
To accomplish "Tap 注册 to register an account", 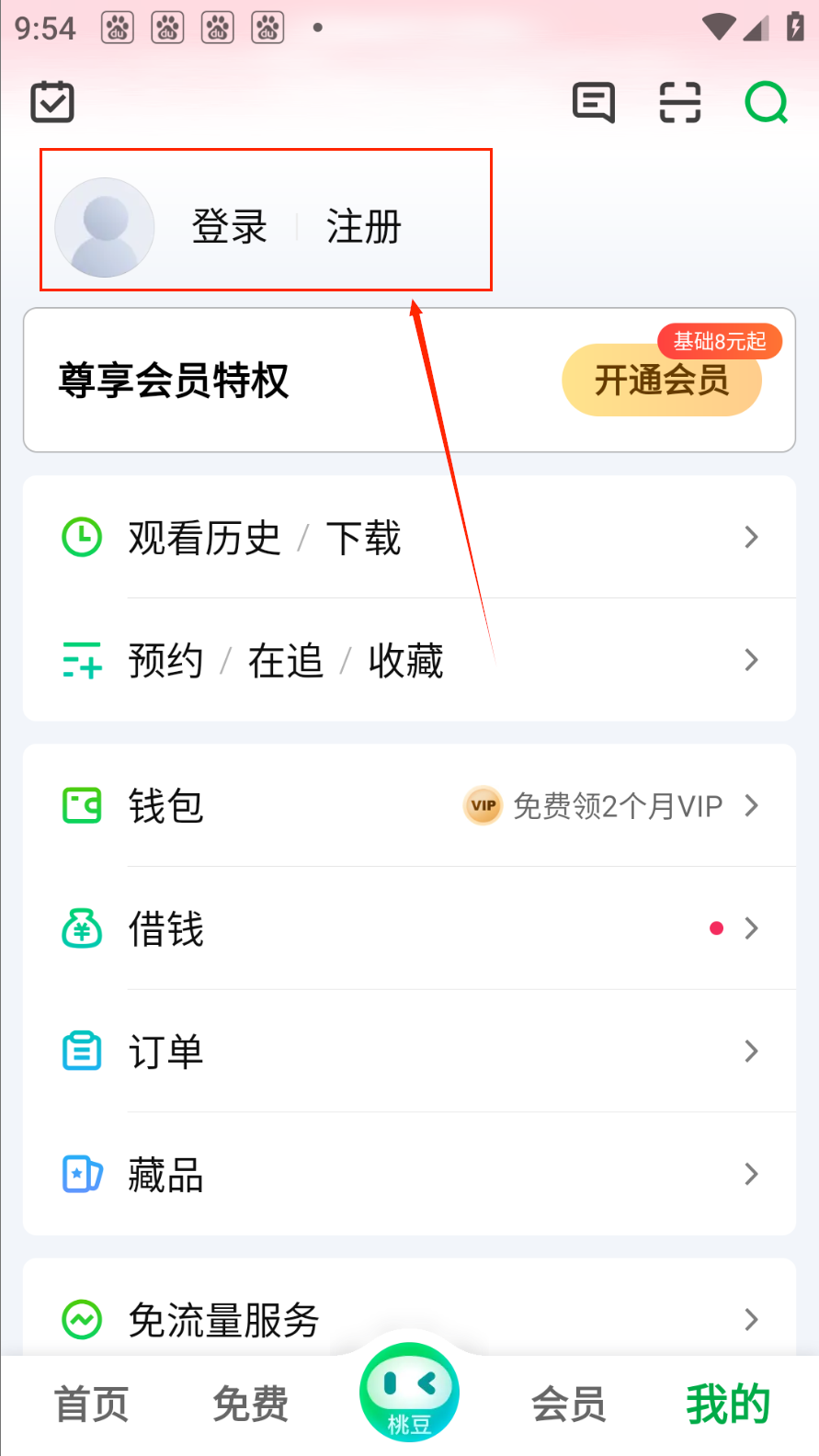I will [364, 226].
